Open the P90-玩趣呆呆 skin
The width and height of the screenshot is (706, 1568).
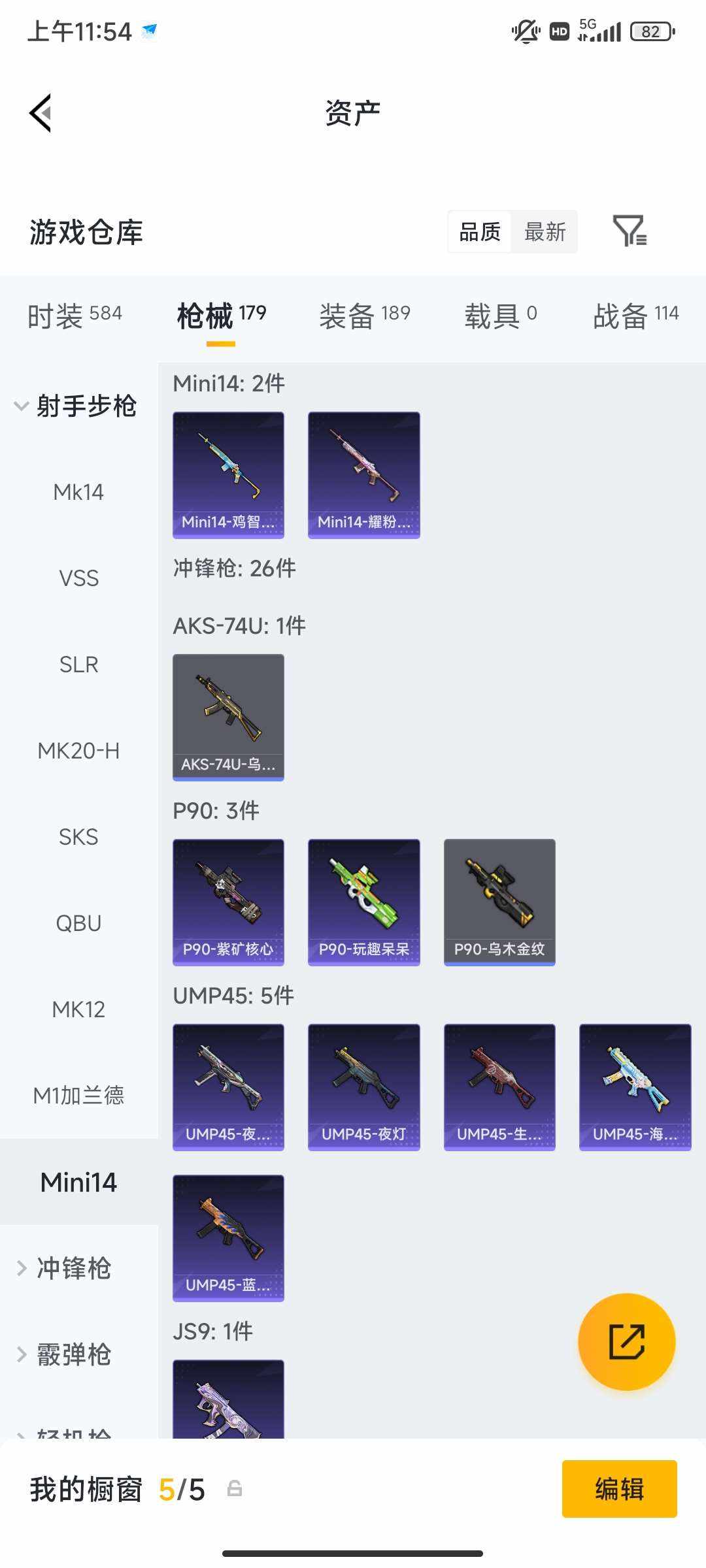pos(363,902)
